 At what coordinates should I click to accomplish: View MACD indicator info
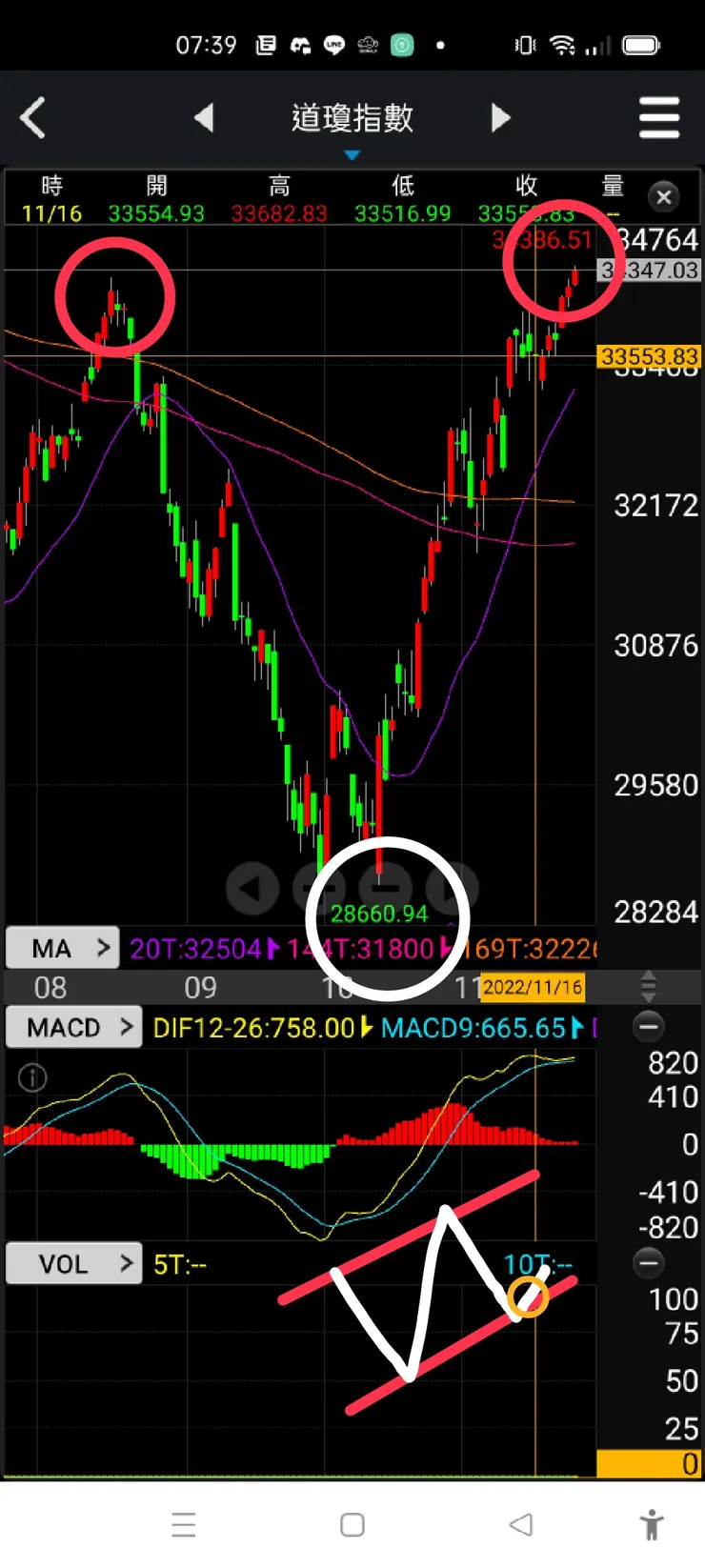coord(32,1077)
